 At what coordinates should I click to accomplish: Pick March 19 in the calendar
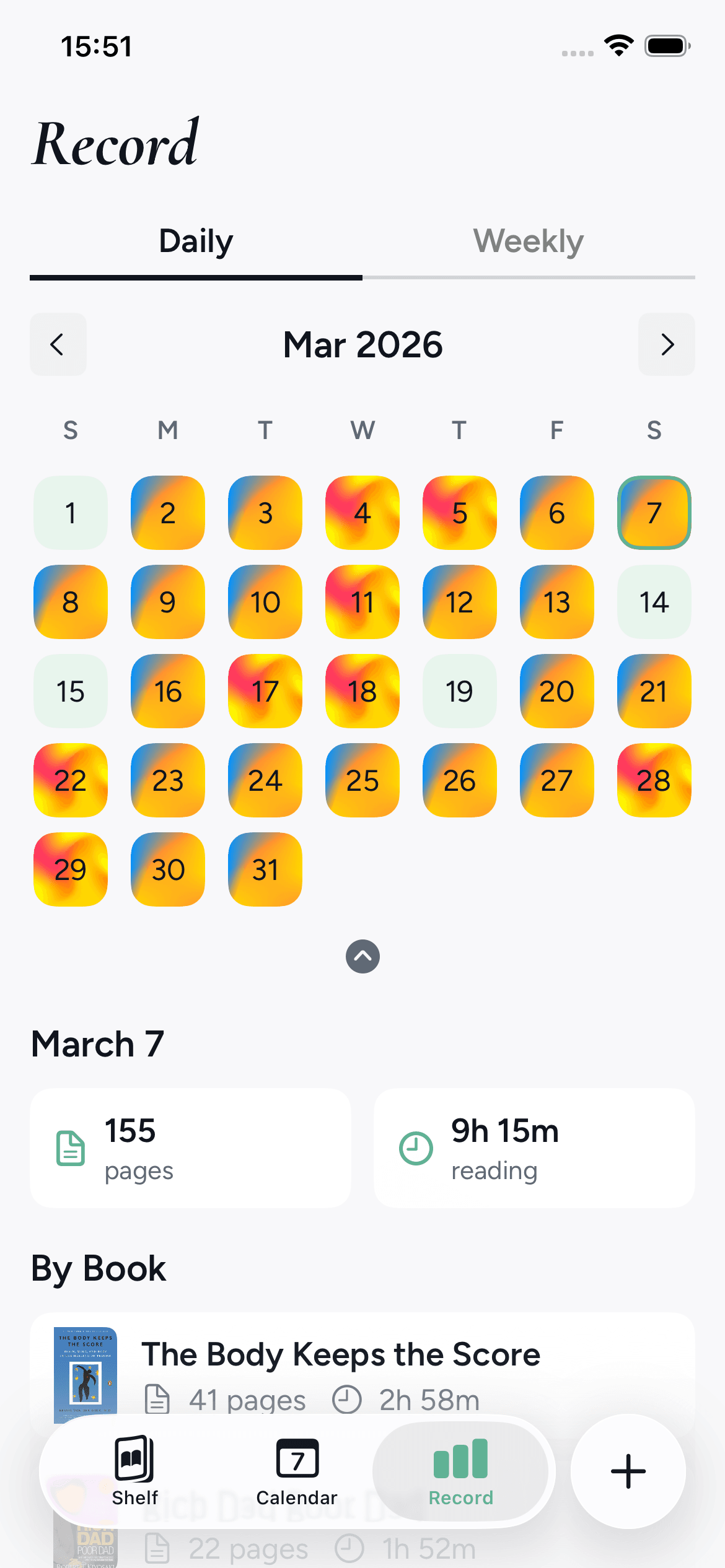(x=459, y=691)
